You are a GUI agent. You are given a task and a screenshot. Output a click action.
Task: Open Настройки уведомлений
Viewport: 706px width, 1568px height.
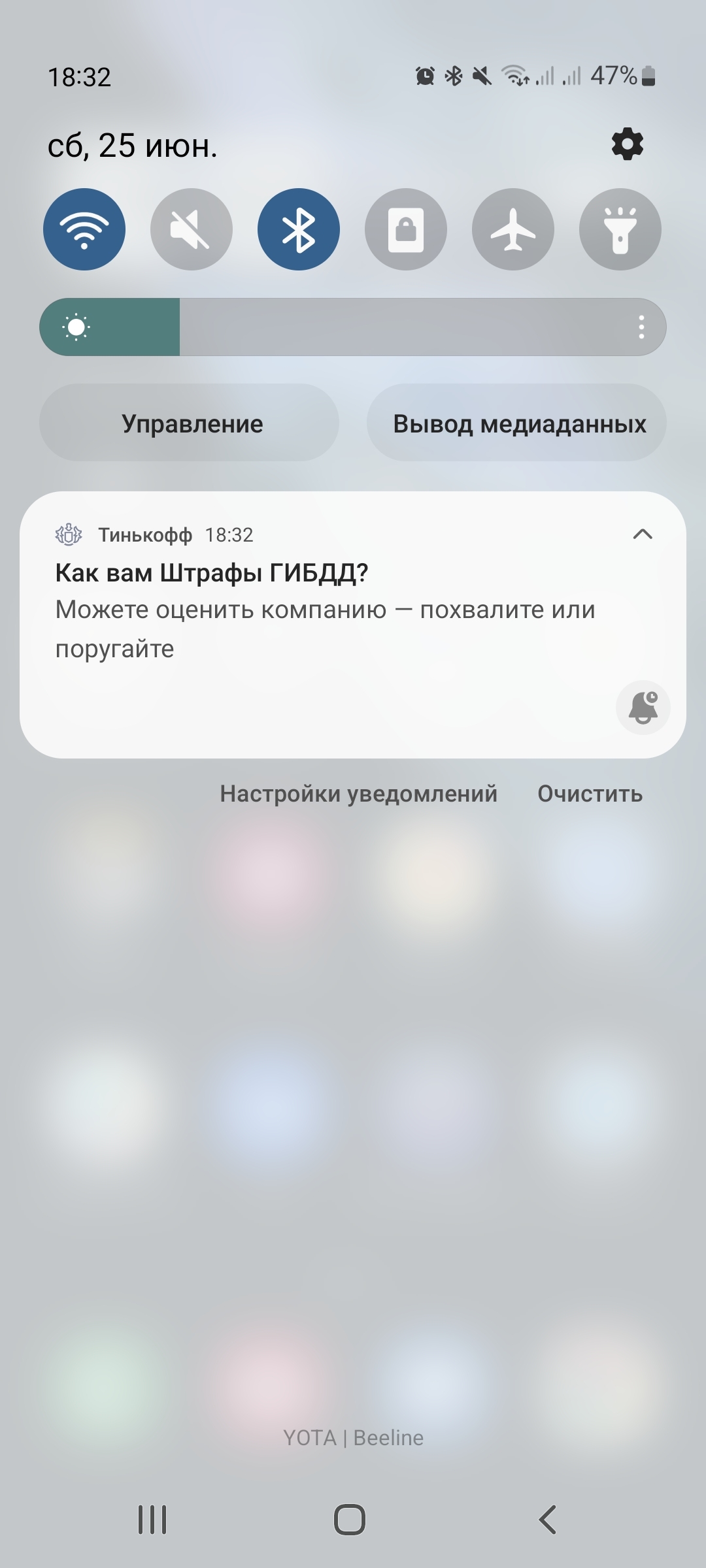(x=358, y=794)
